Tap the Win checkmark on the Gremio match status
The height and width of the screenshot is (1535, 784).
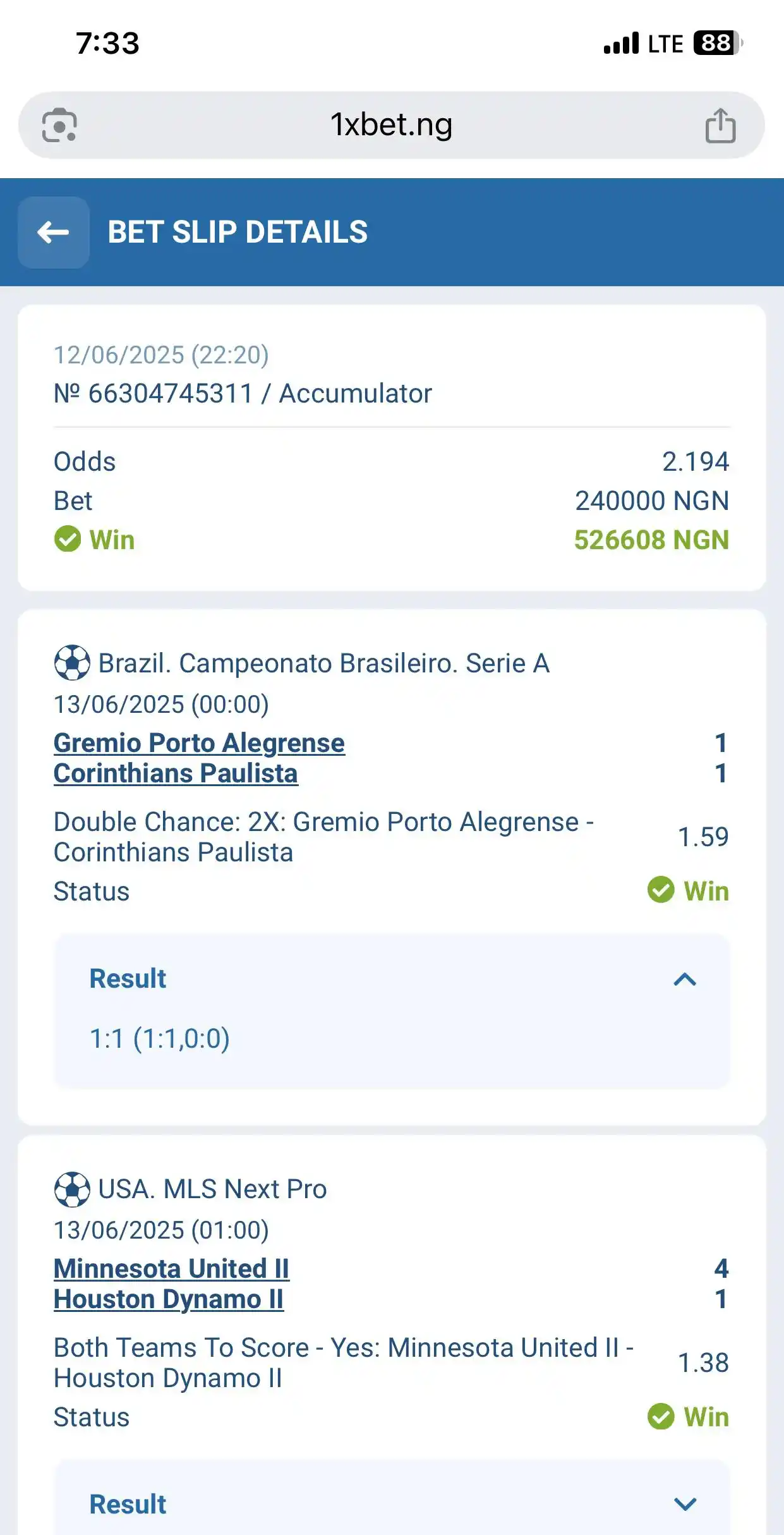point(661,892)
